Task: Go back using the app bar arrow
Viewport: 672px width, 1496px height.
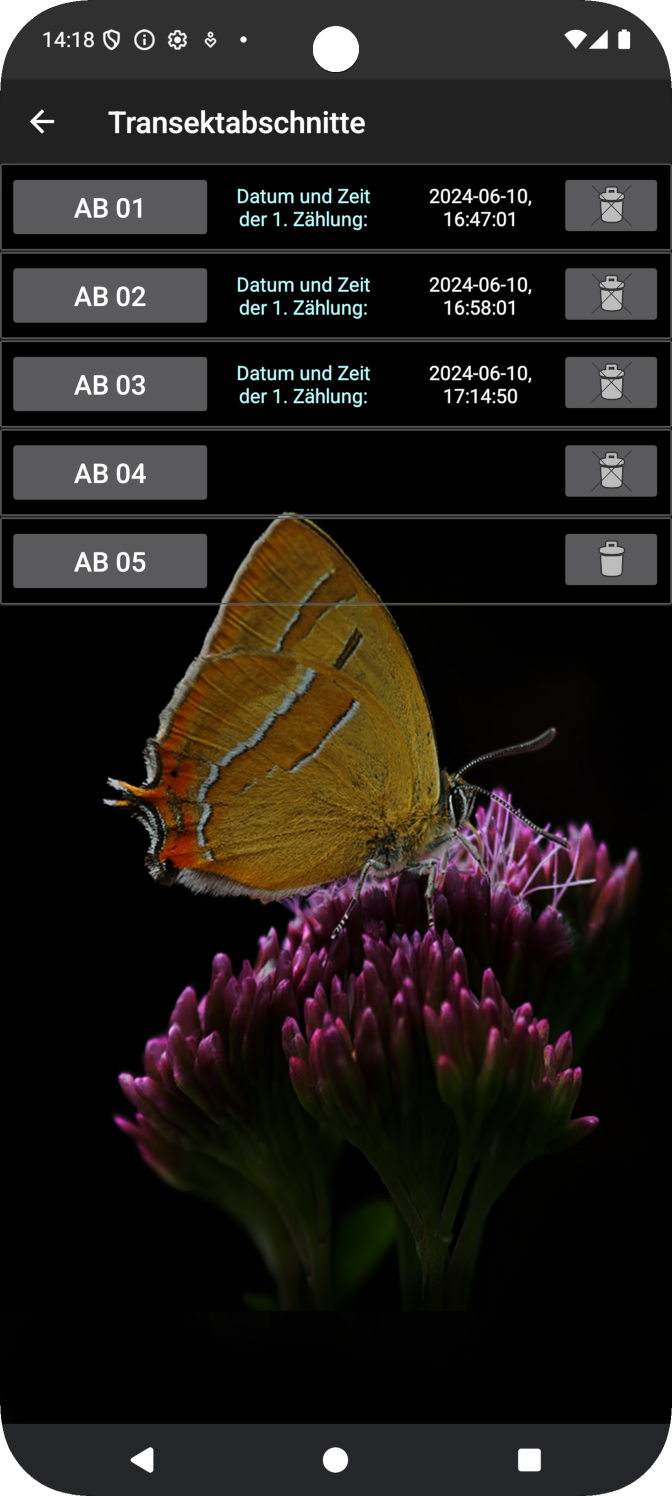Action: (42, 122)
